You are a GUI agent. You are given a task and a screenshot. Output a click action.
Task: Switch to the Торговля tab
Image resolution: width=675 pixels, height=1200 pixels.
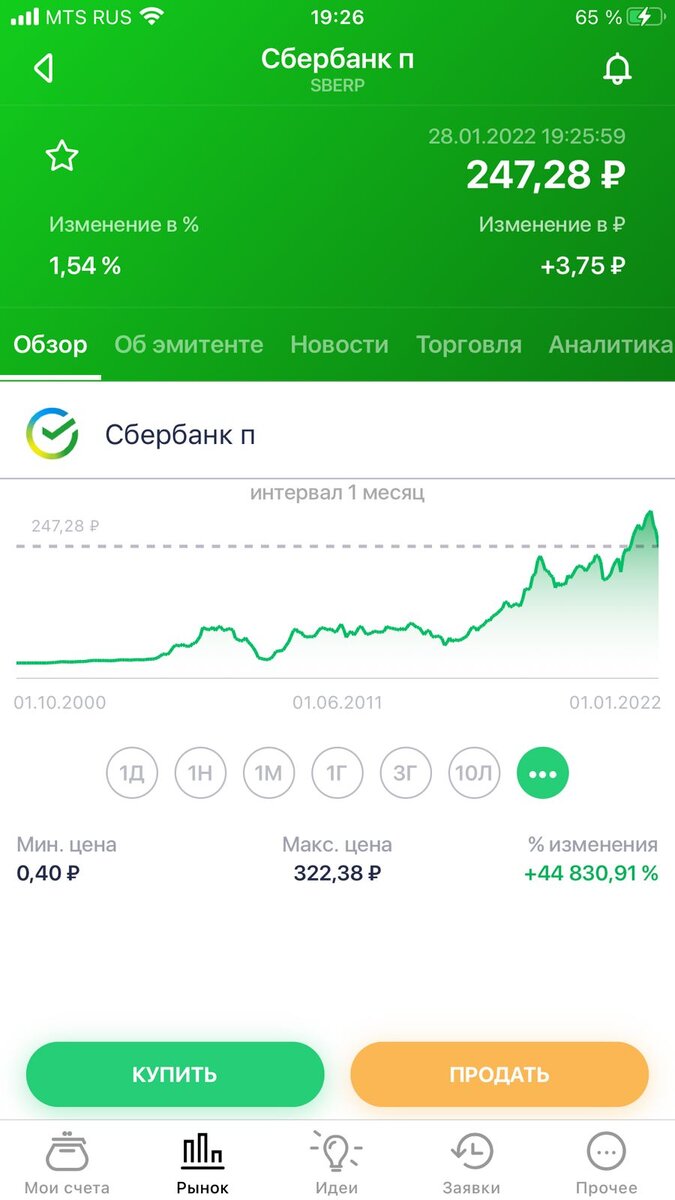(469, 345)
